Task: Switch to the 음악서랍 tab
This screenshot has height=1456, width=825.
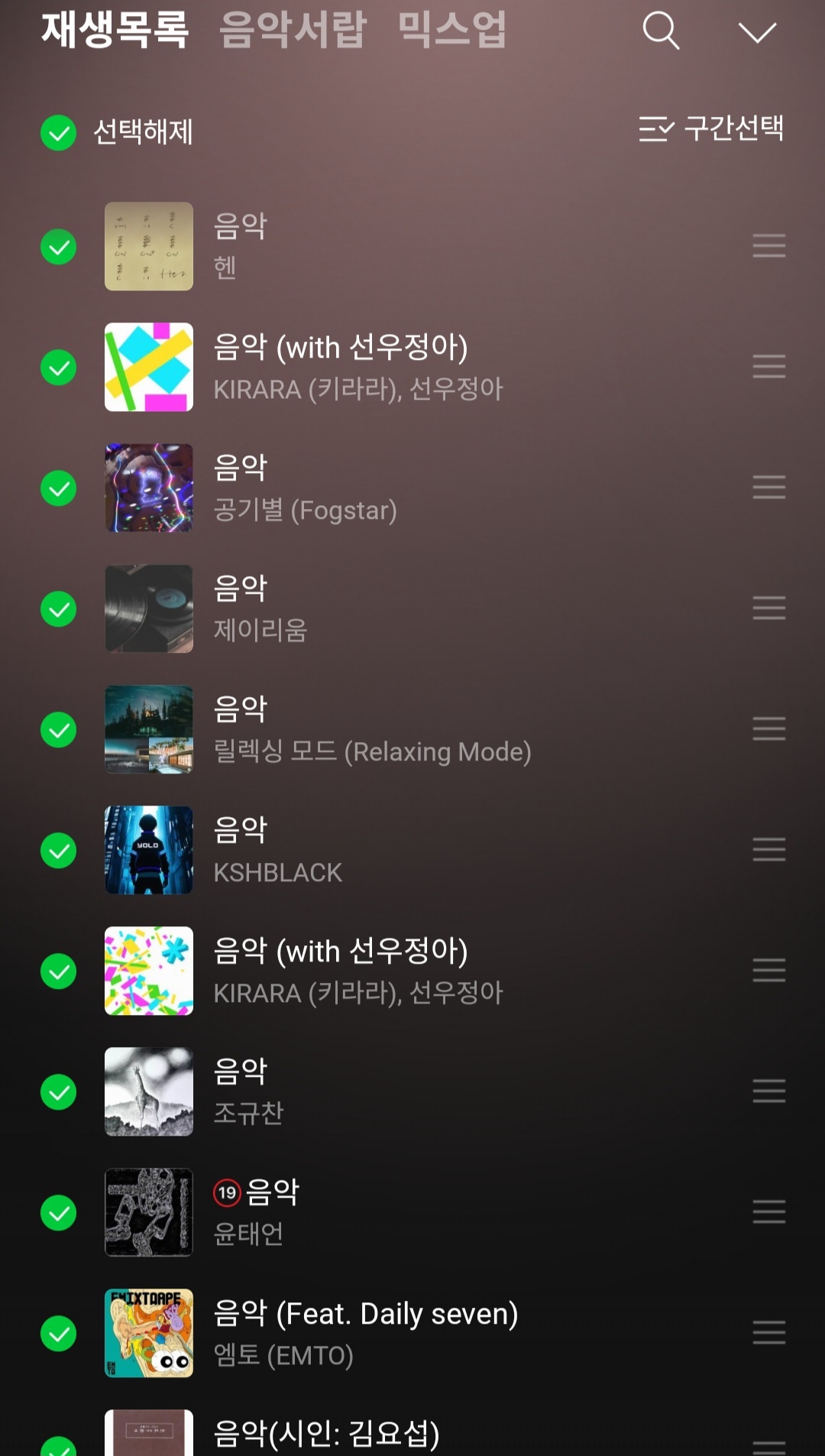Action: click(x=293, y=30)
